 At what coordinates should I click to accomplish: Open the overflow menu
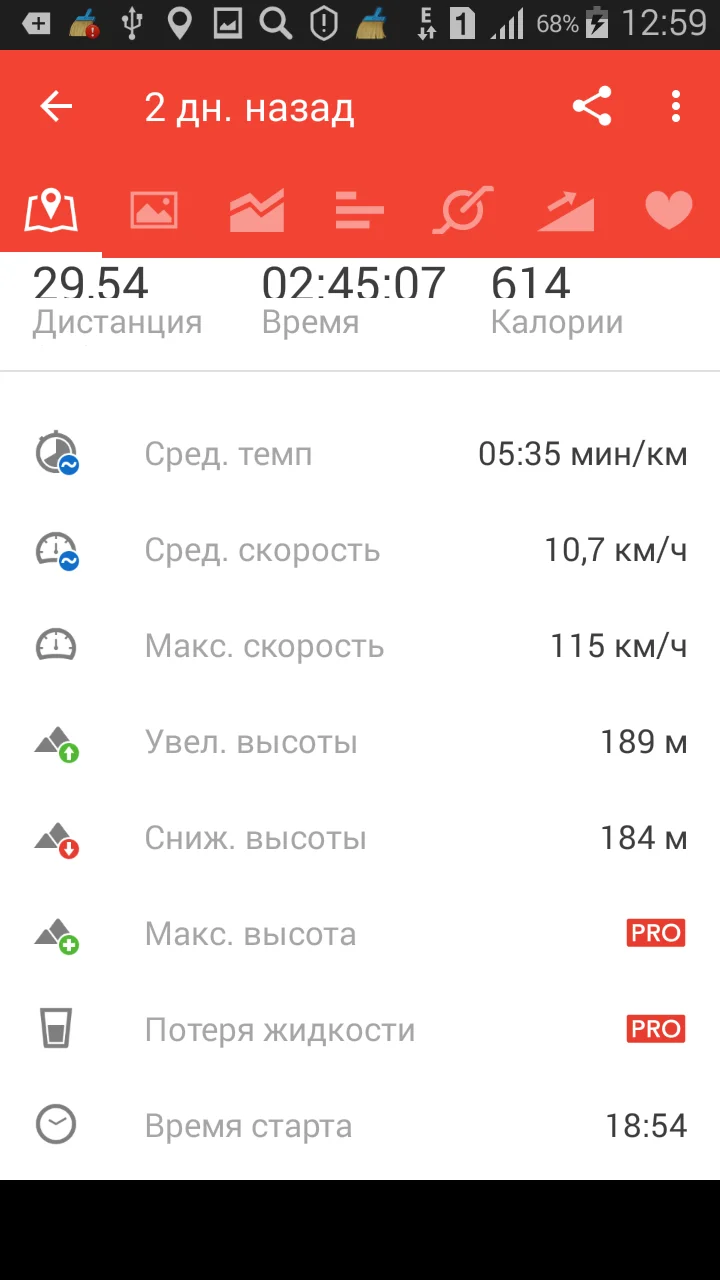(x=676, y=107)
